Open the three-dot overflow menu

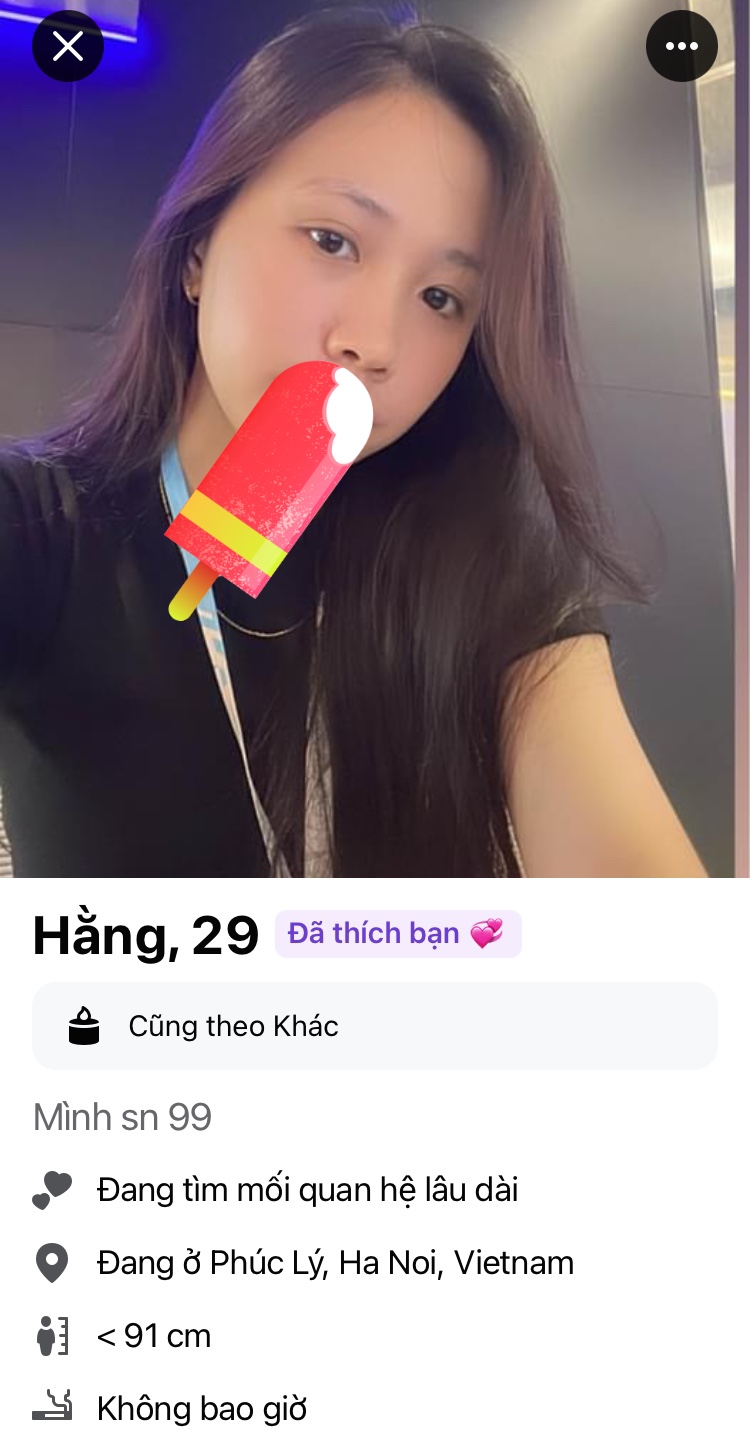tap(682, 46)
